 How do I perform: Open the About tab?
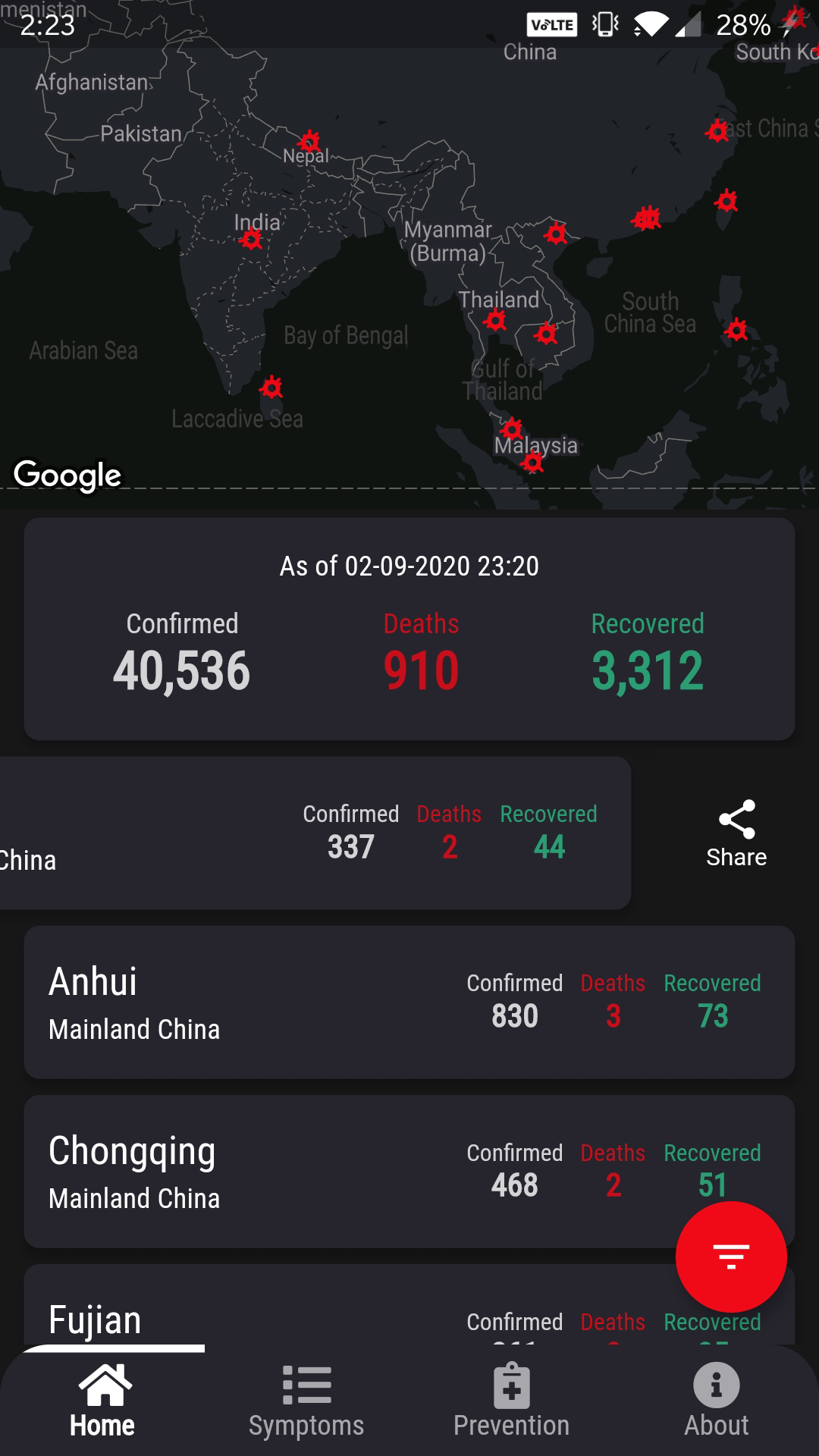tap(717, 1401)
